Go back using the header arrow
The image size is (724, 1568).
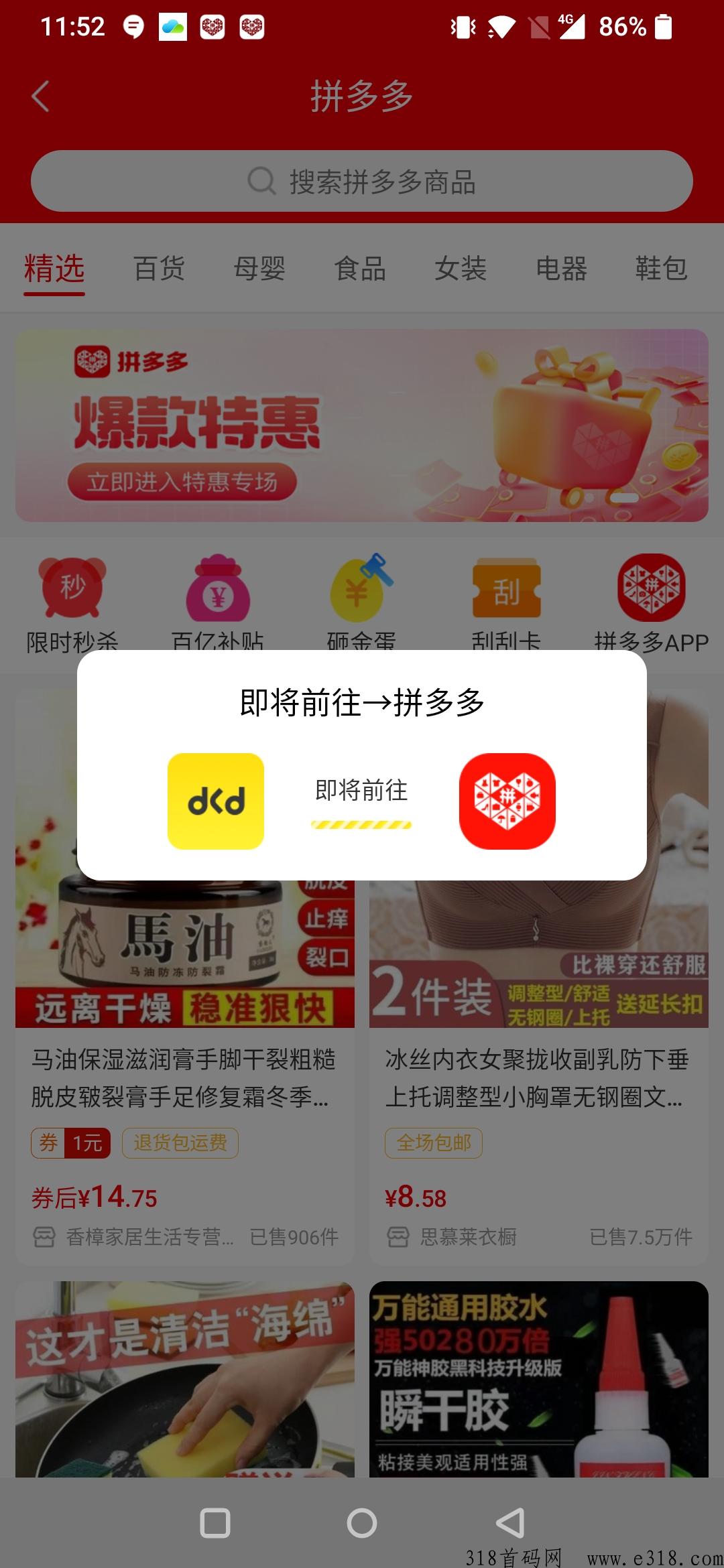(x=40, y=96)
